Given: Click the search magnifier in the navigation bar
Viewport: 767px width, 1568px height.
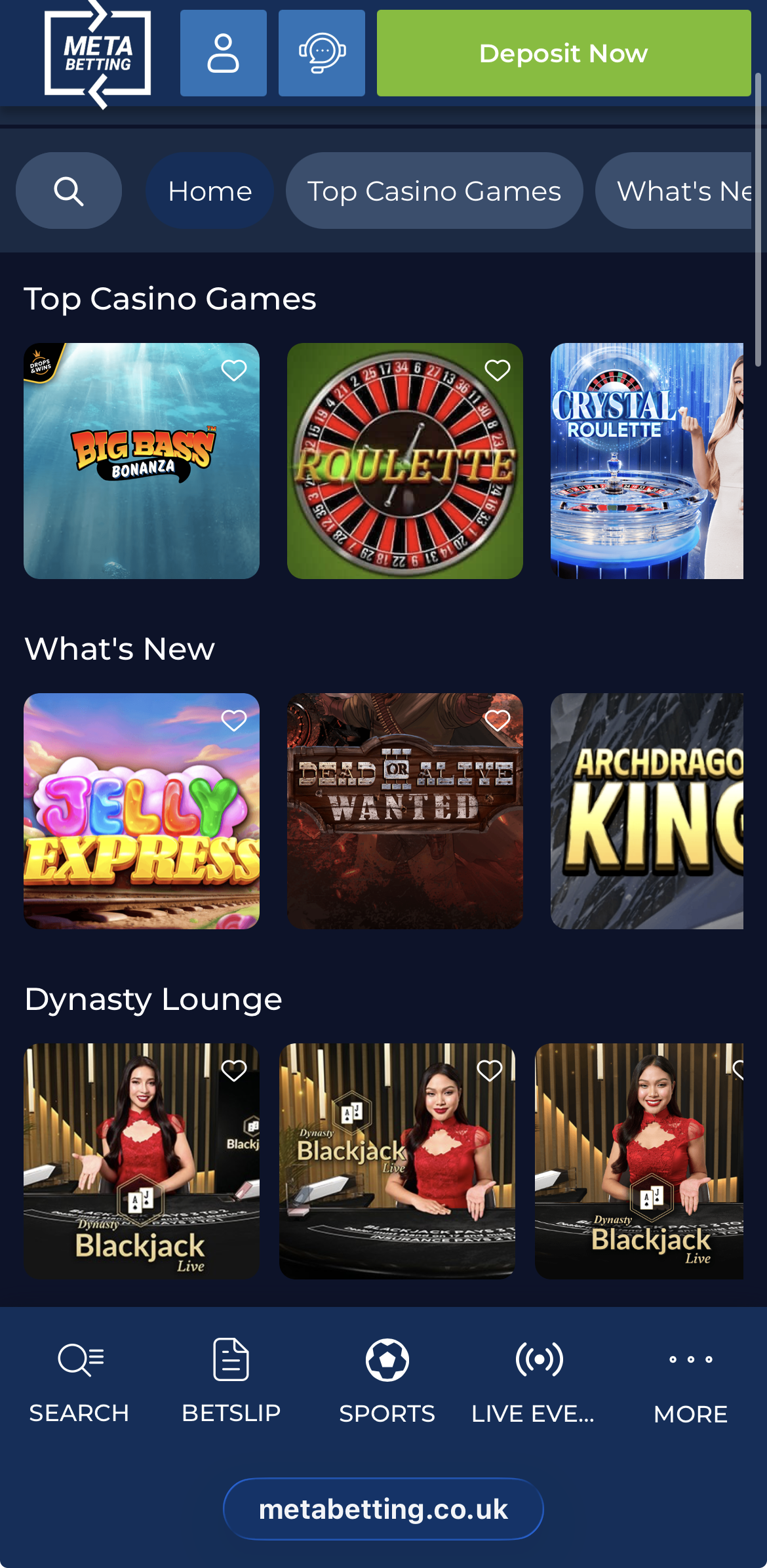Looking at the screenshot, I should point(68,191).
